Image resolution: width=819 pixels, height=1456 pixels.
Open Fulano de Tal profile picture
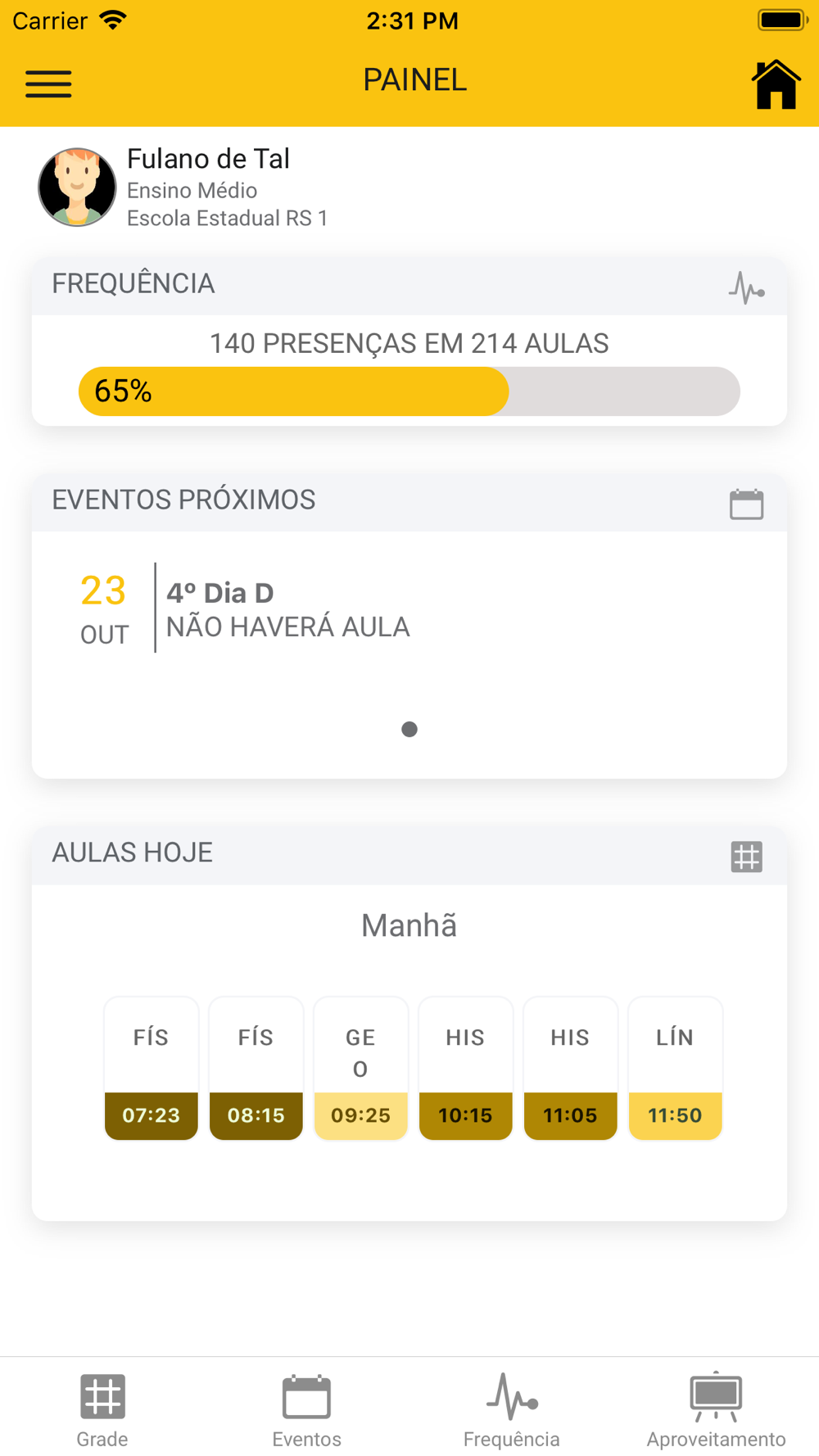point(77,188)
